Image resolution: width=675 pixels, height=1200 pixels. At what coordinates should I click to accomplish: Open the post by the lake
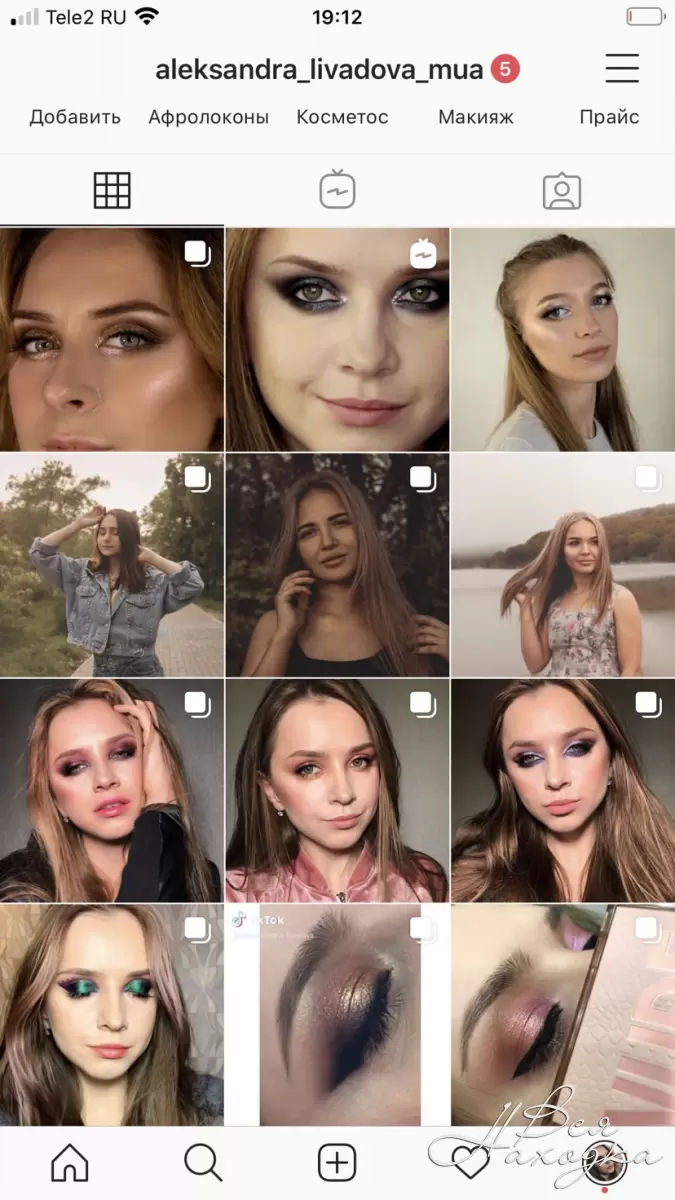click(562, 565)
